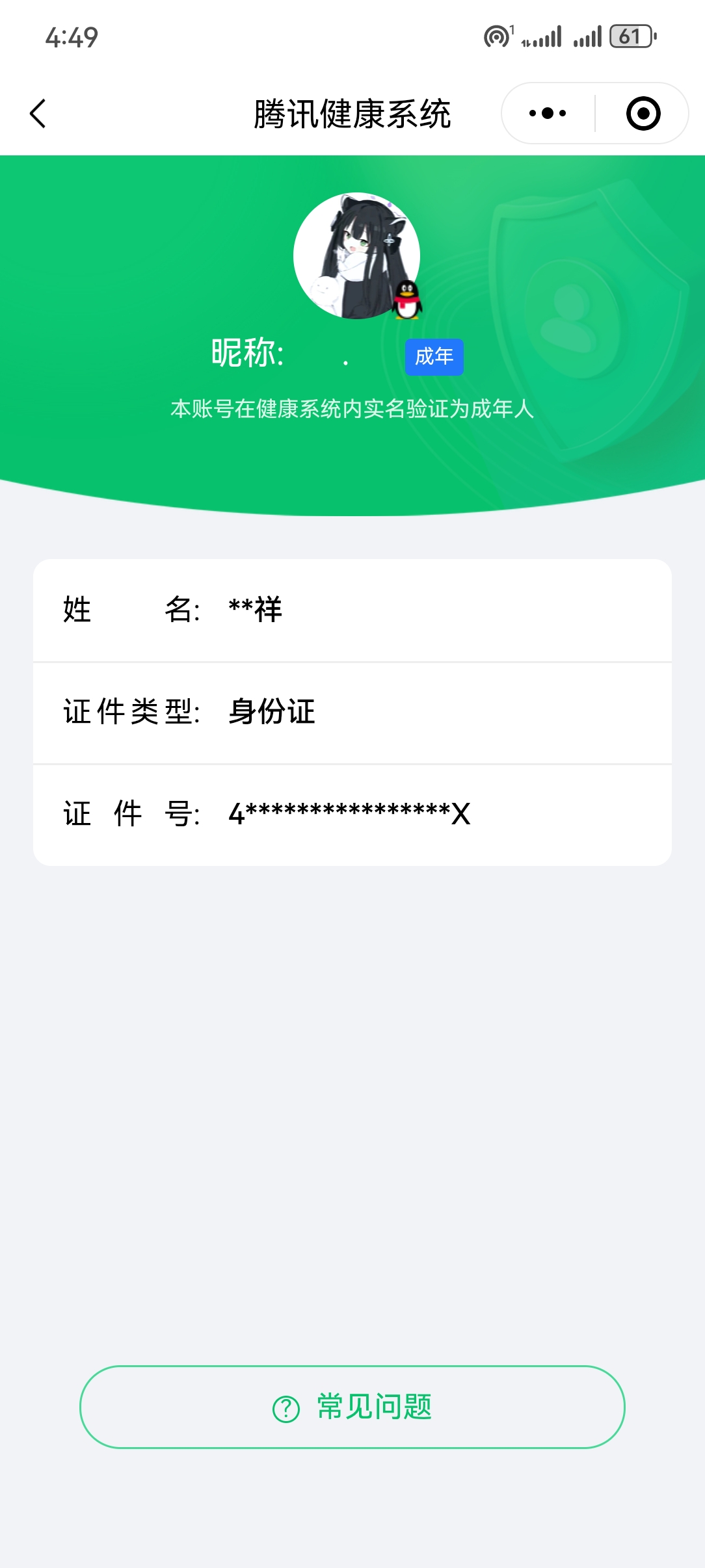This screenshot has height=1568, width=705.
Task: Select the masked ID number row
Action: click(351, 813)
